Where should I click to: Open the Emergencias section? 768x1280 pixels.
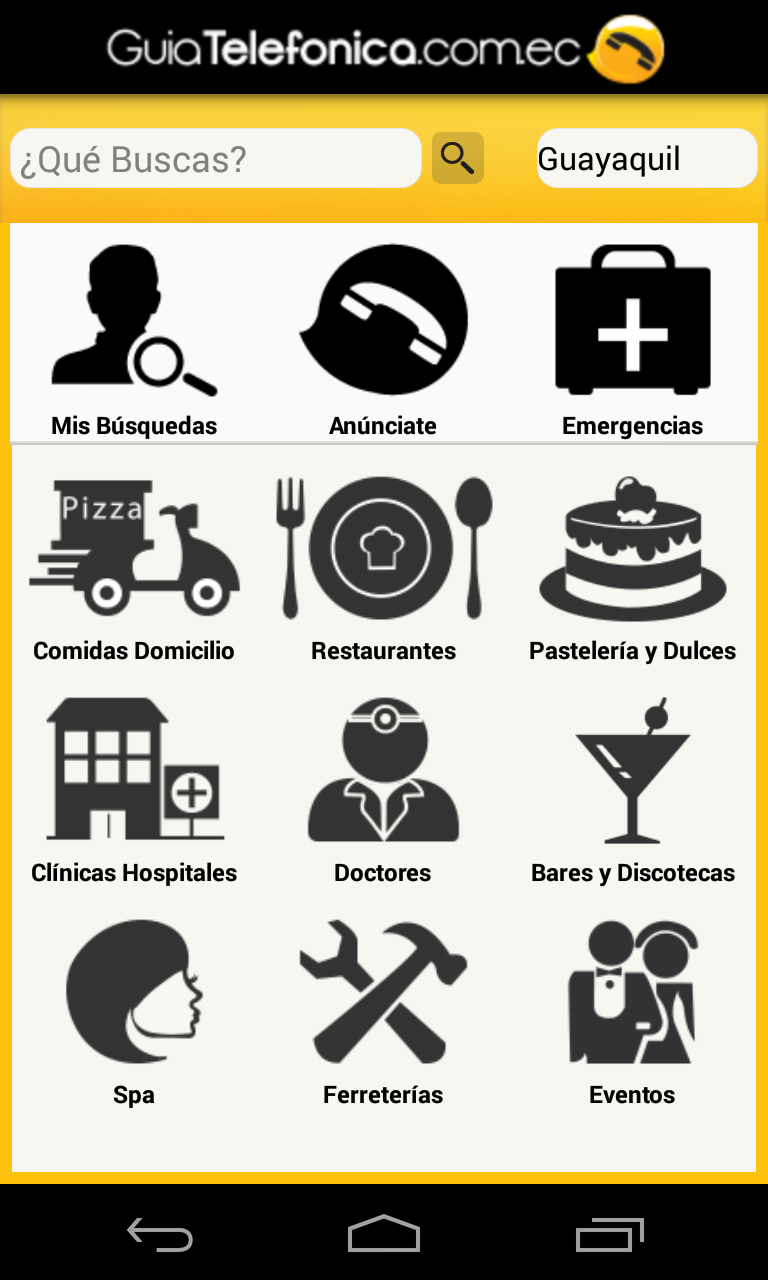pyautogui.click(x=632, y=340)
